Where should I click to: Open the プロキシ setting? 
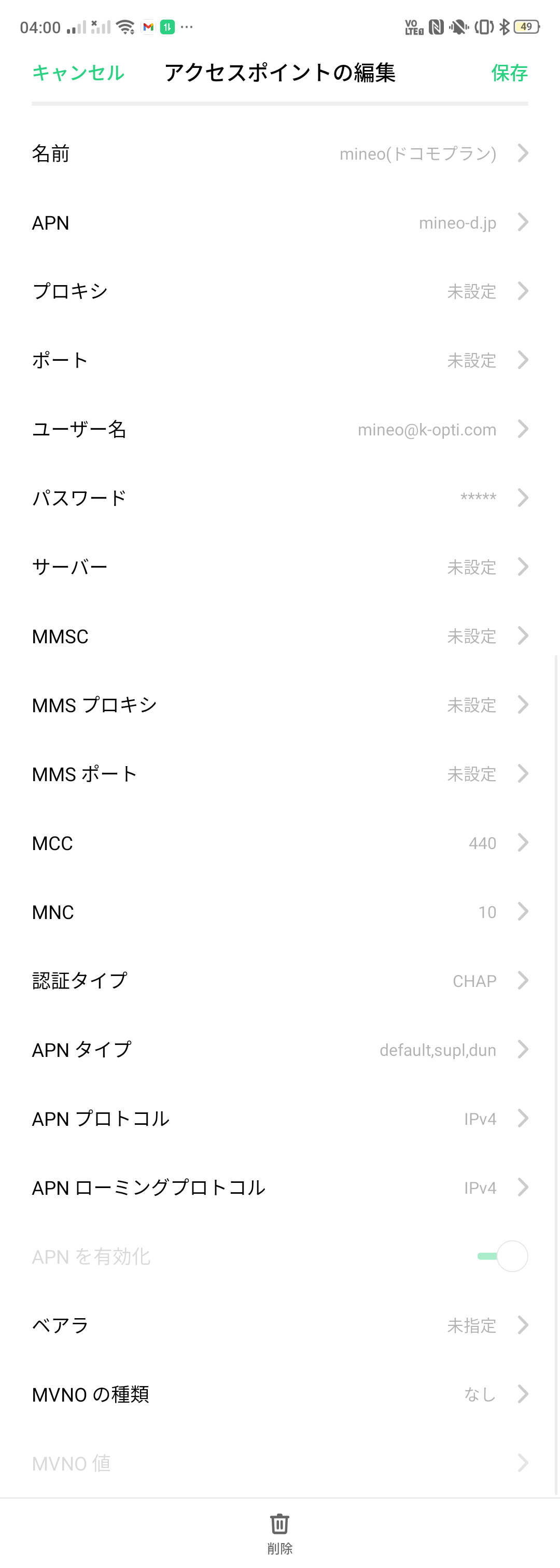tap(280, 291)
